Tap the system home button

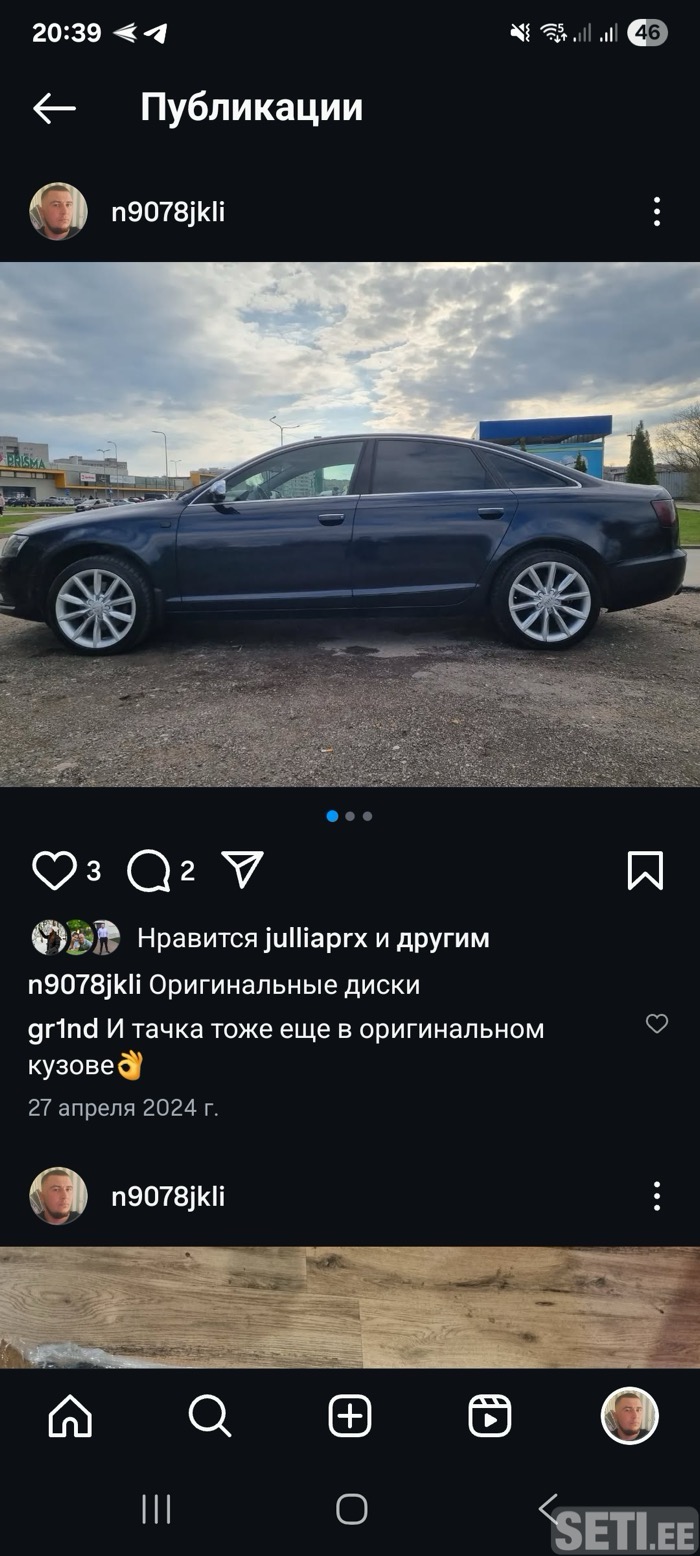click(351, 1509)
